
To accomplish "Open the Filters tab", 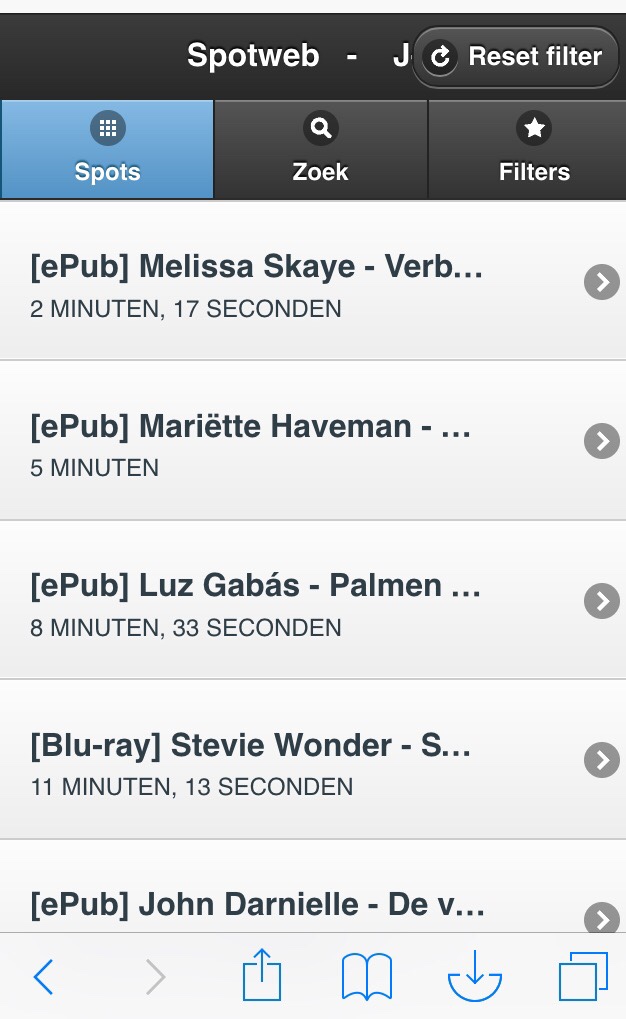I will [x=533, y=150].
